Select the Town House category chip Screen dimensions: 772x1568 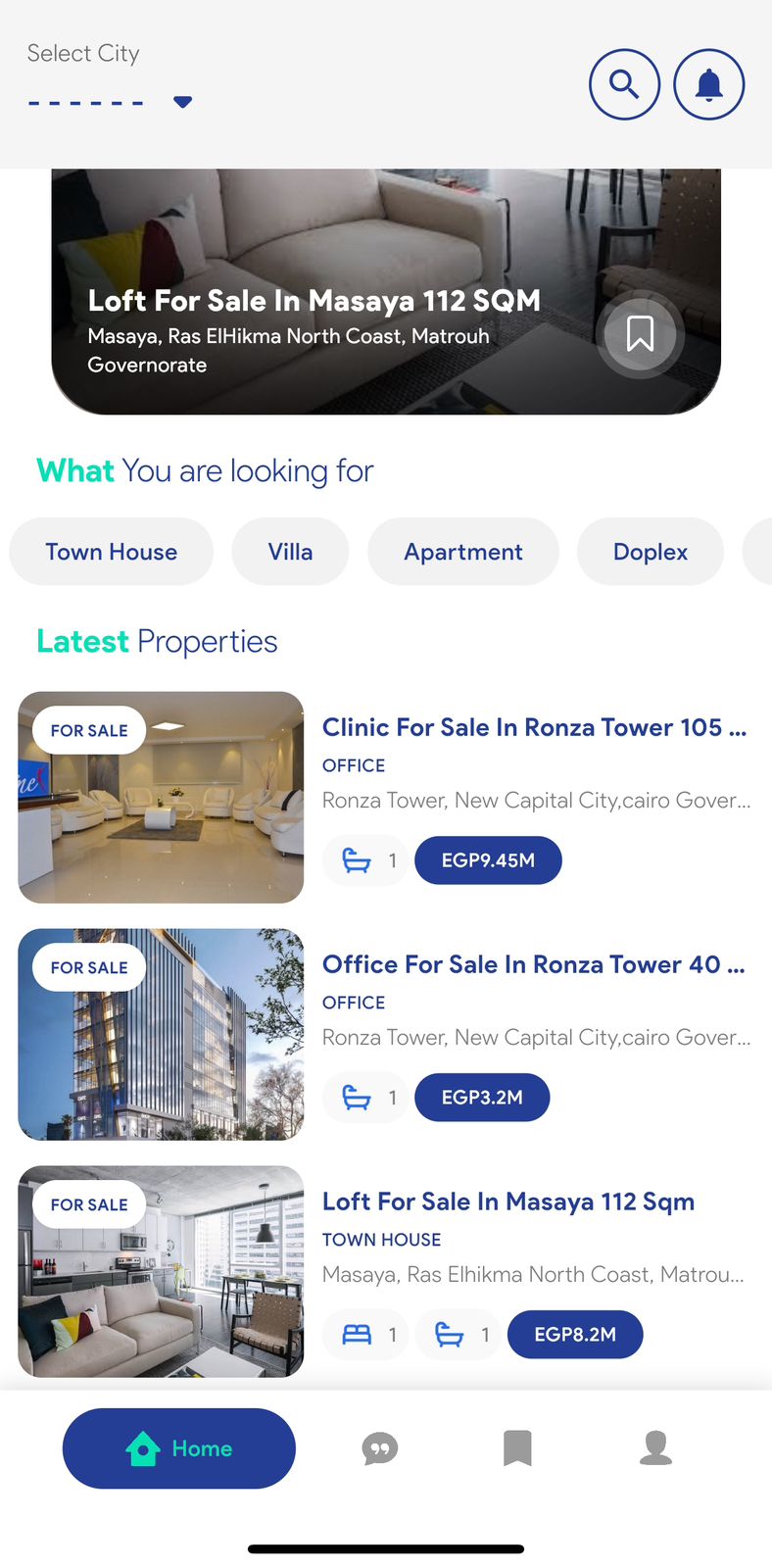click(x=111, y=551)
